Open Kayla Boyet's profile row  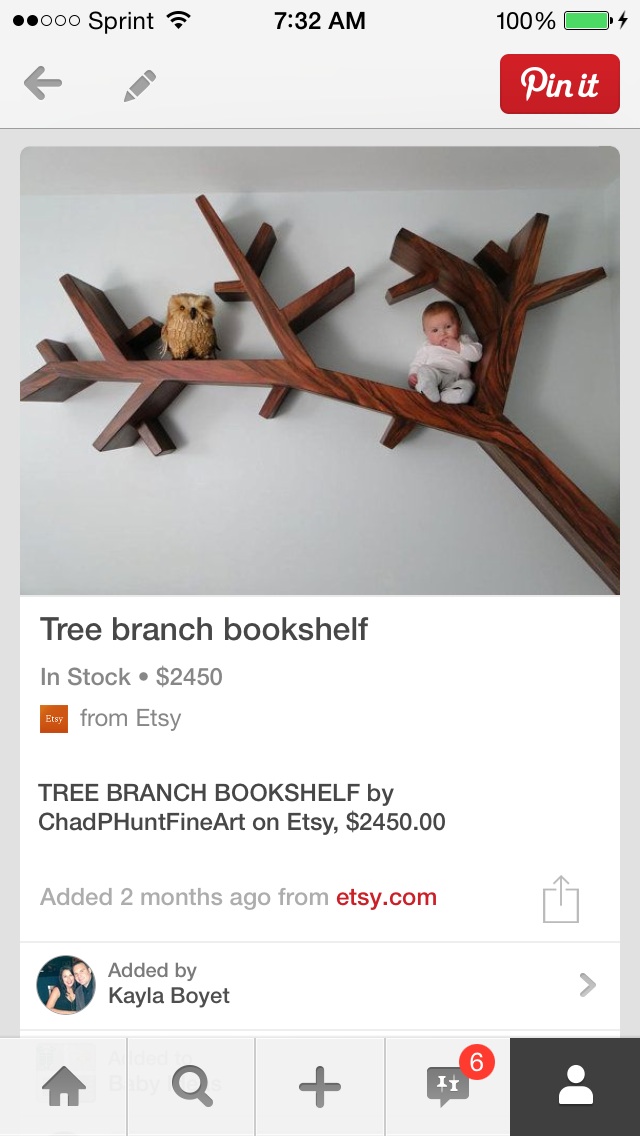click(x=320, y=984)
